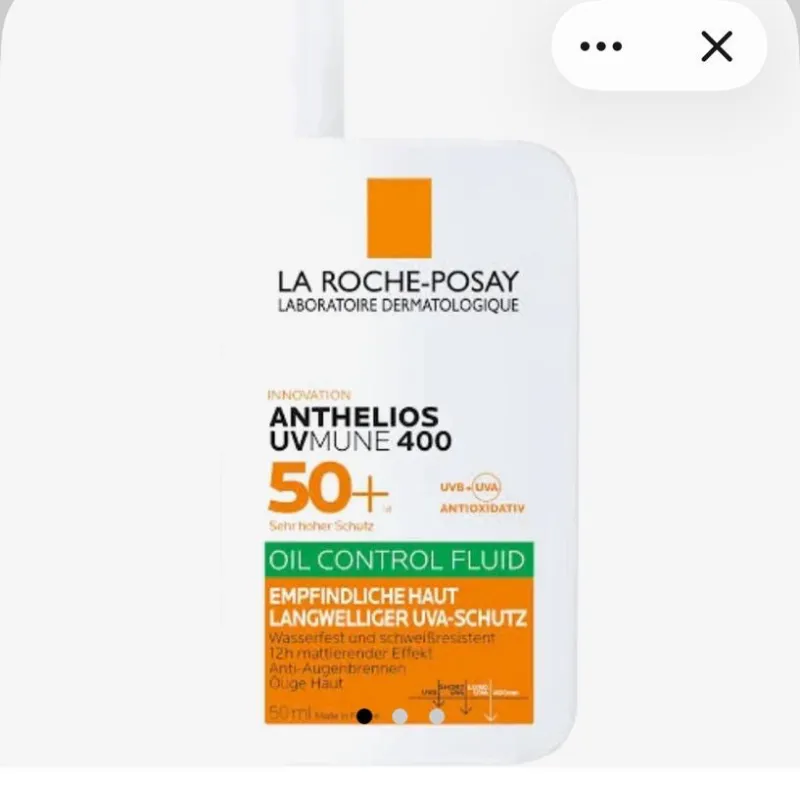
Task: Open the three-dot more options menu
Action: pos(601,46)
